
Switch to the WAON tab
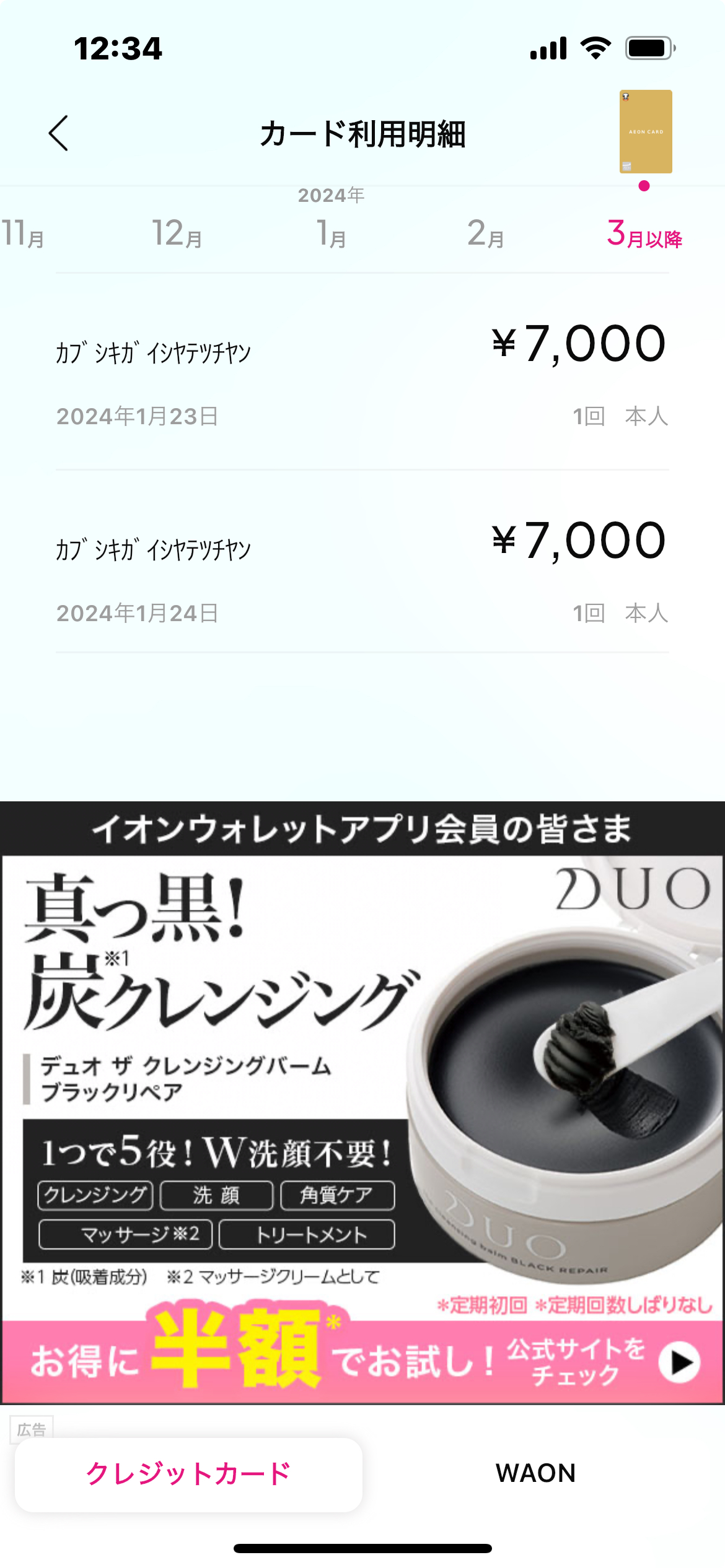coord(536,1473)
